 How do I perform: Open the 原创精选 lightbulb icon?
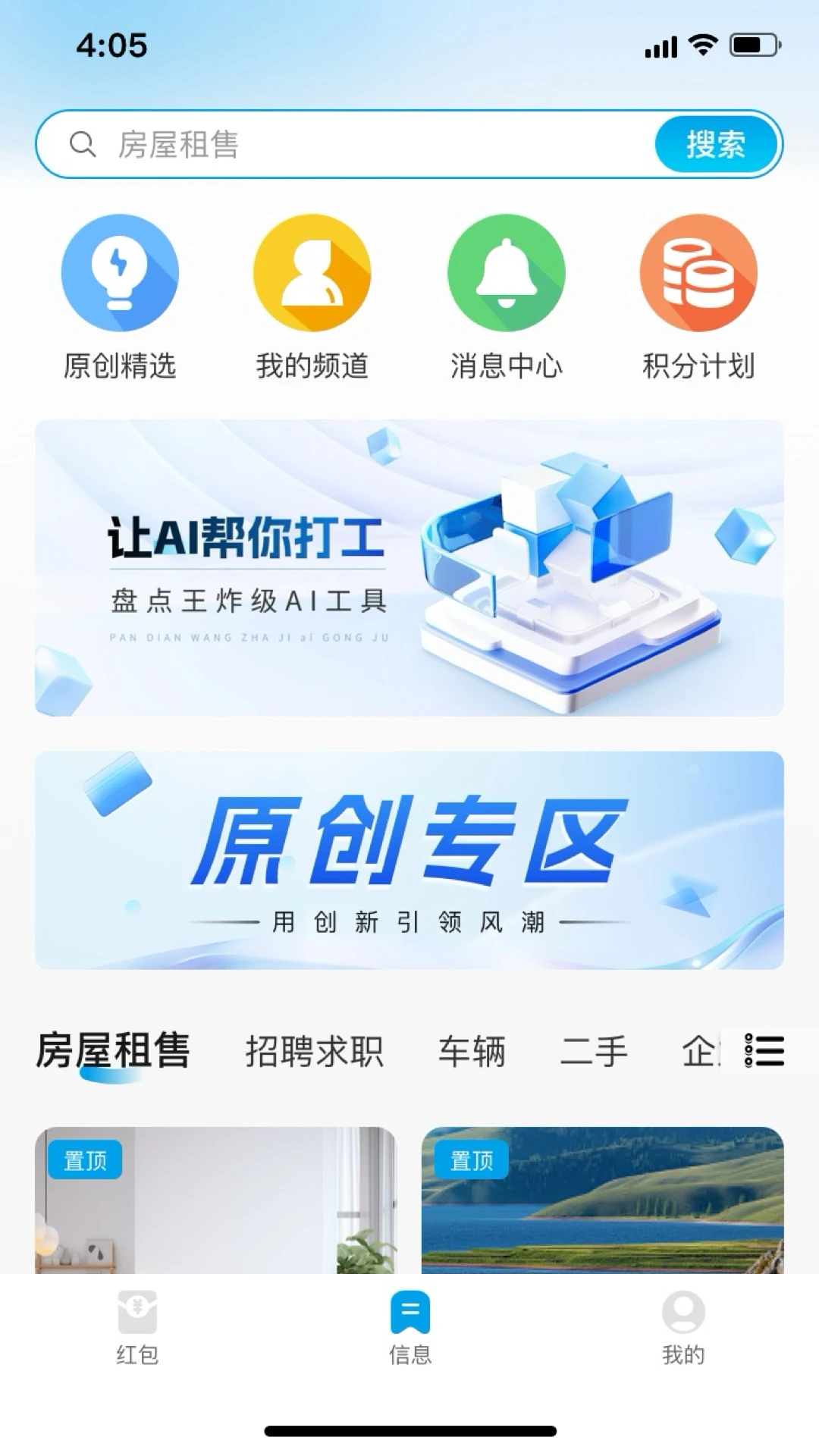click(x=121, y=275)
